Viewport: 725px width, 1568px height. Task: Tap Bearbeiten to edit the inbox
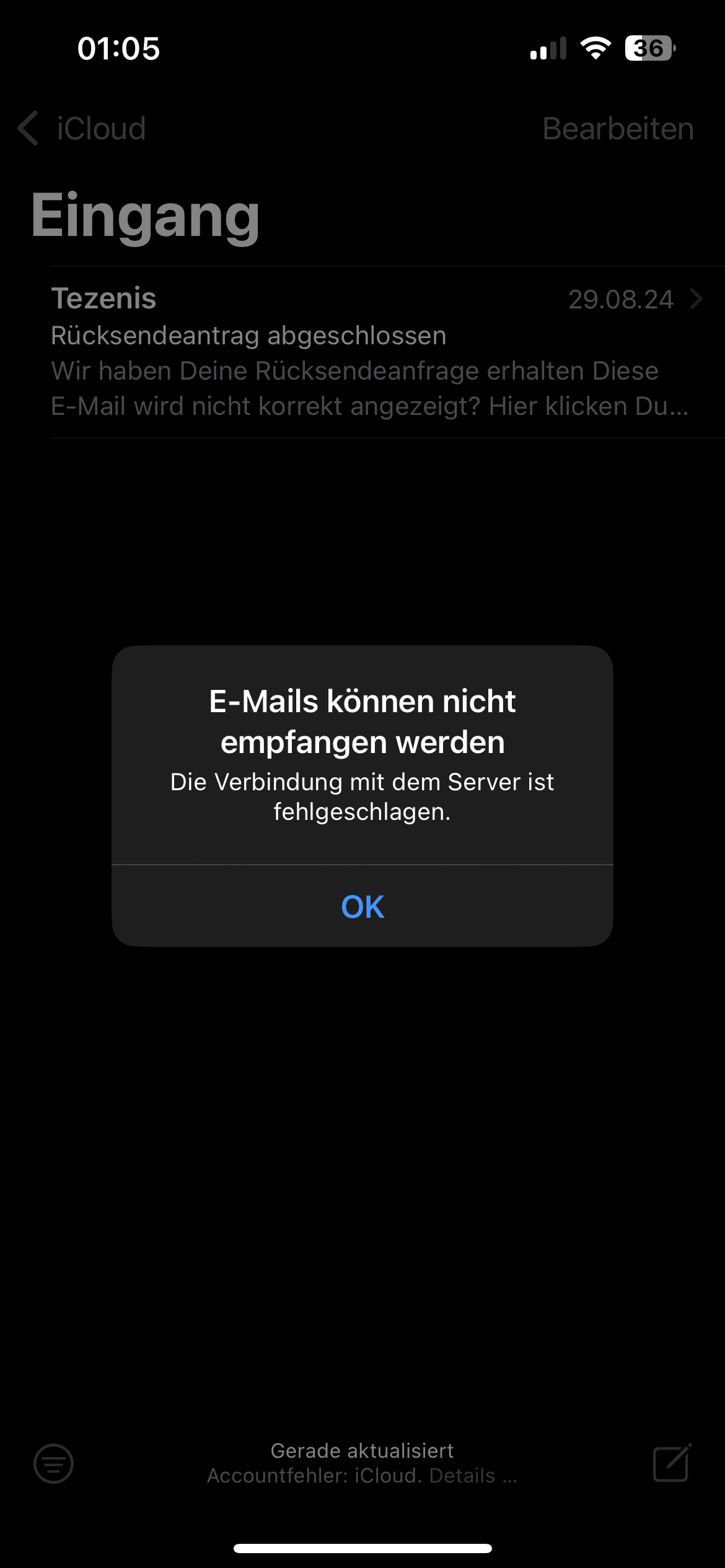[x=617, y=129]
